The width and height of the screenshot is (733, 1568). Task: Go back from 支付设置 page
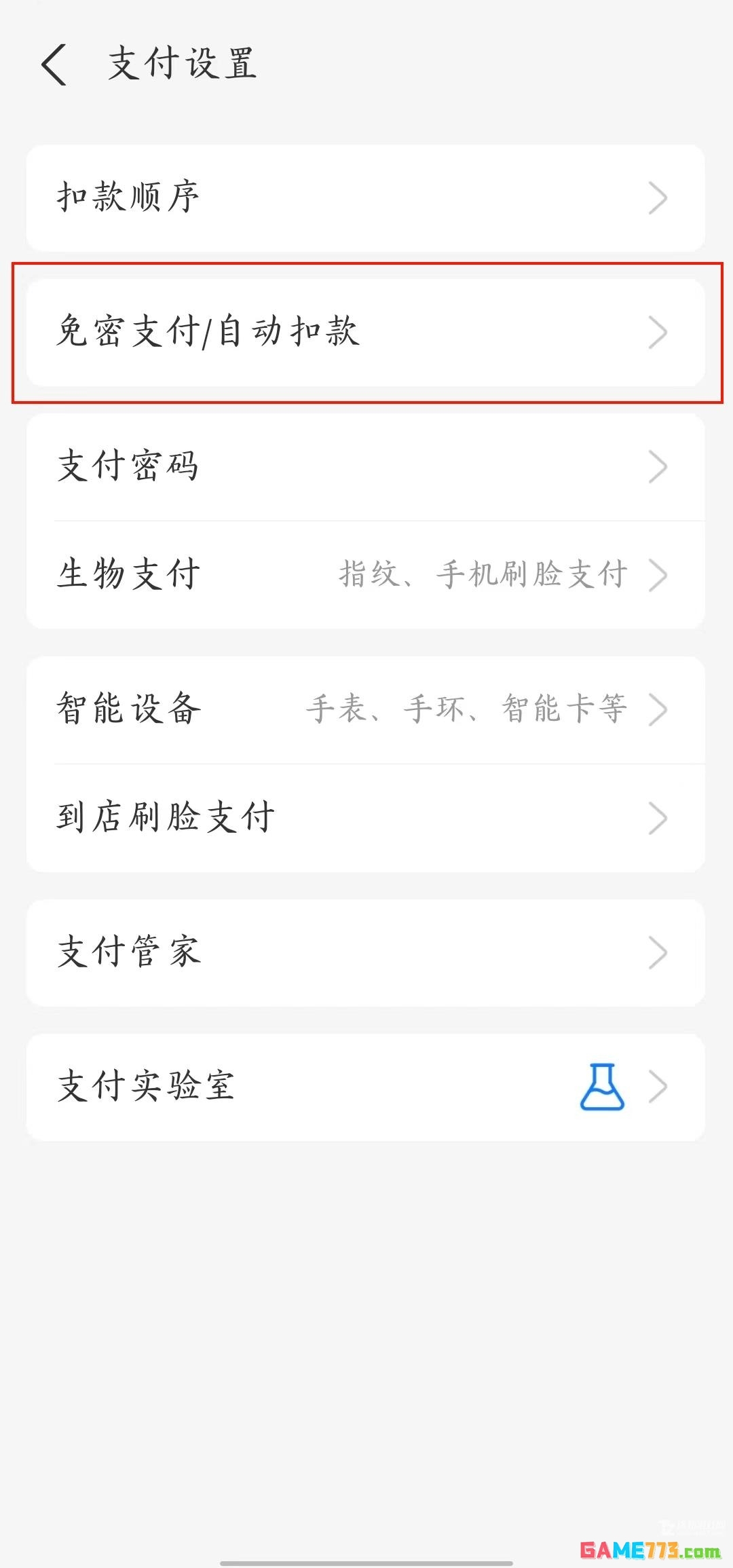[54, 65]
